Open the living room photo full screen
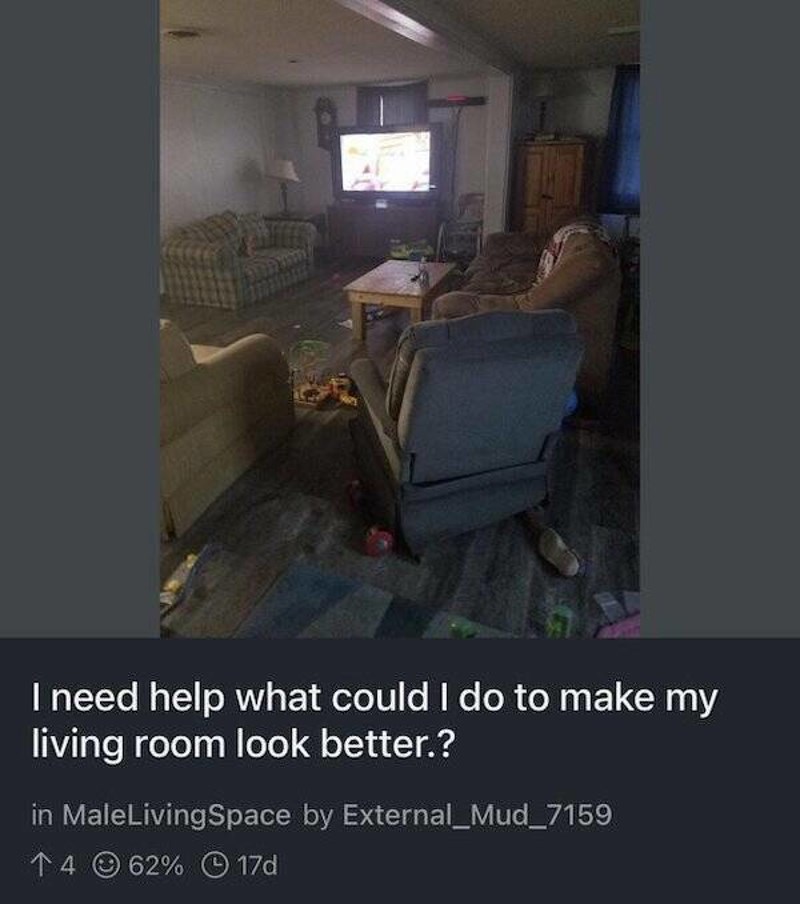800x904 pixels. pos(399,318)
